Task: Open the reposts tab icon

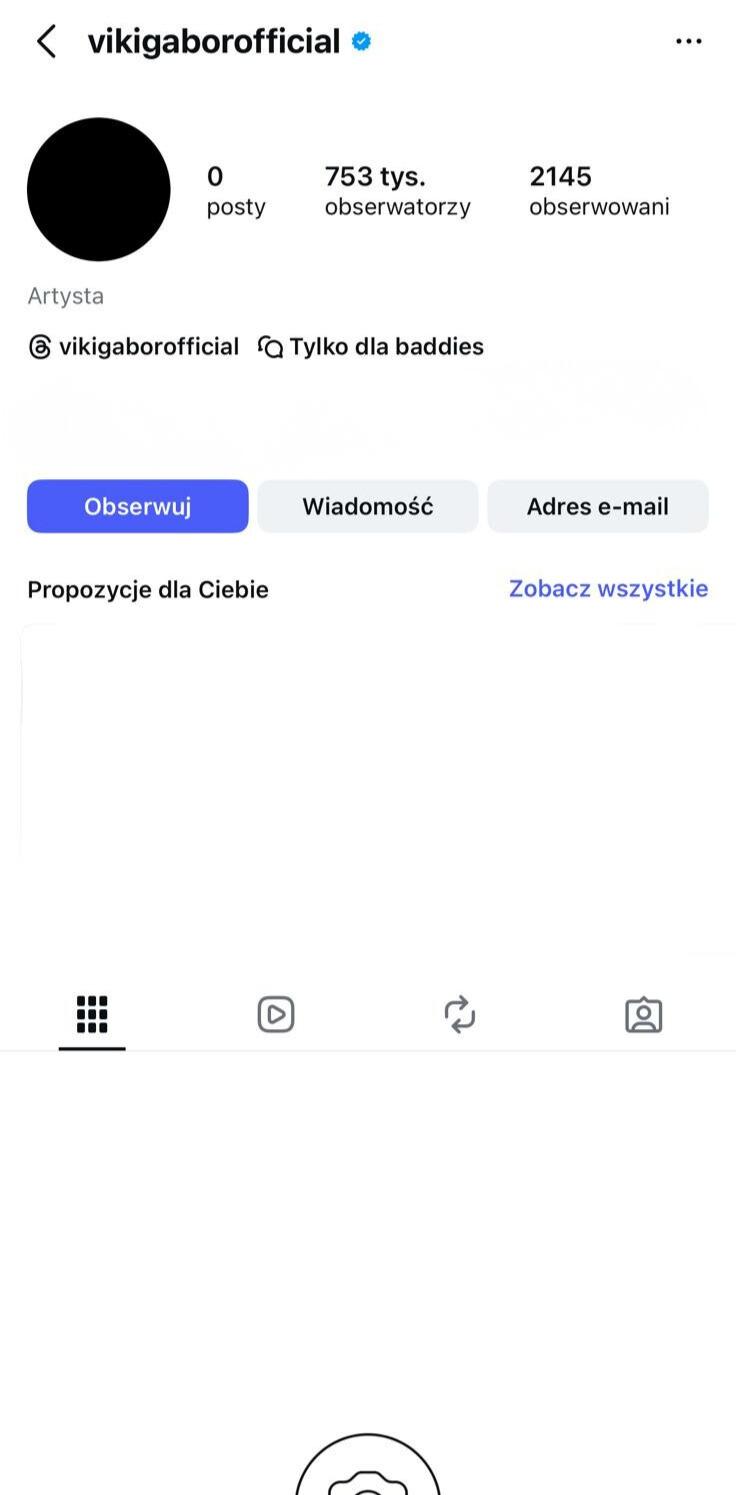Action: point(460,1014)
